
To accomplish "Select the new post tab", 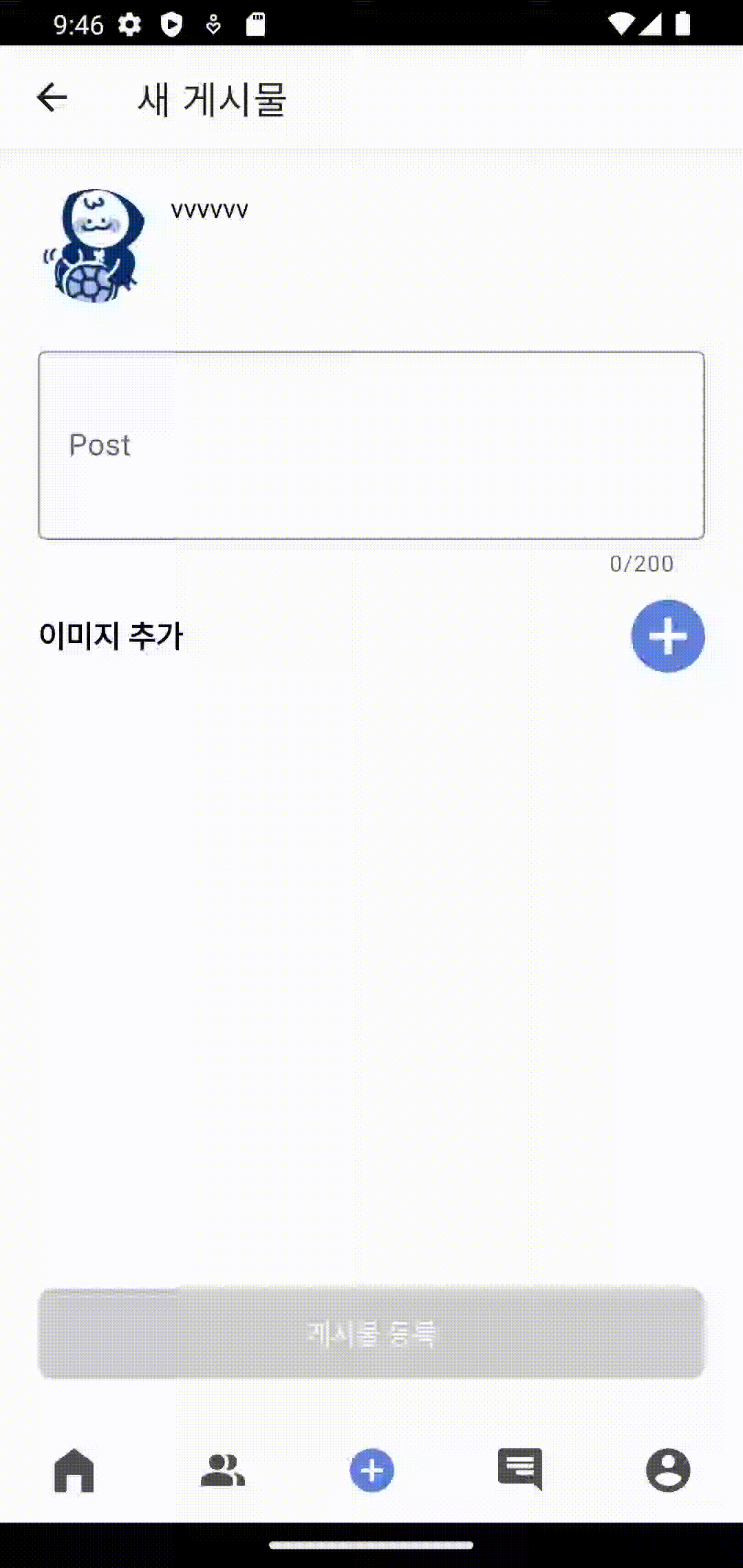I will click(x=372, y=1470).
